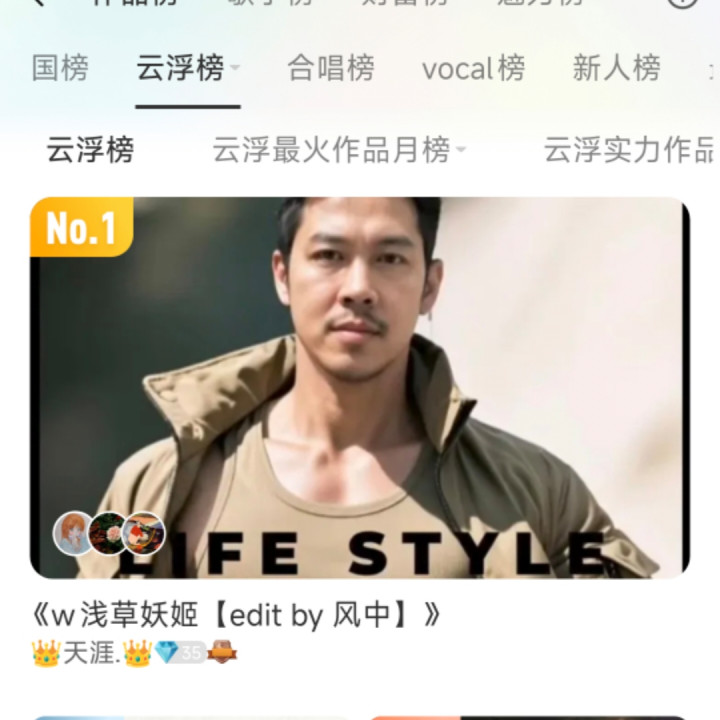View the profile of singer 天涯.
The height and width of the screenshot is (720, 720).
pos(92,654)
